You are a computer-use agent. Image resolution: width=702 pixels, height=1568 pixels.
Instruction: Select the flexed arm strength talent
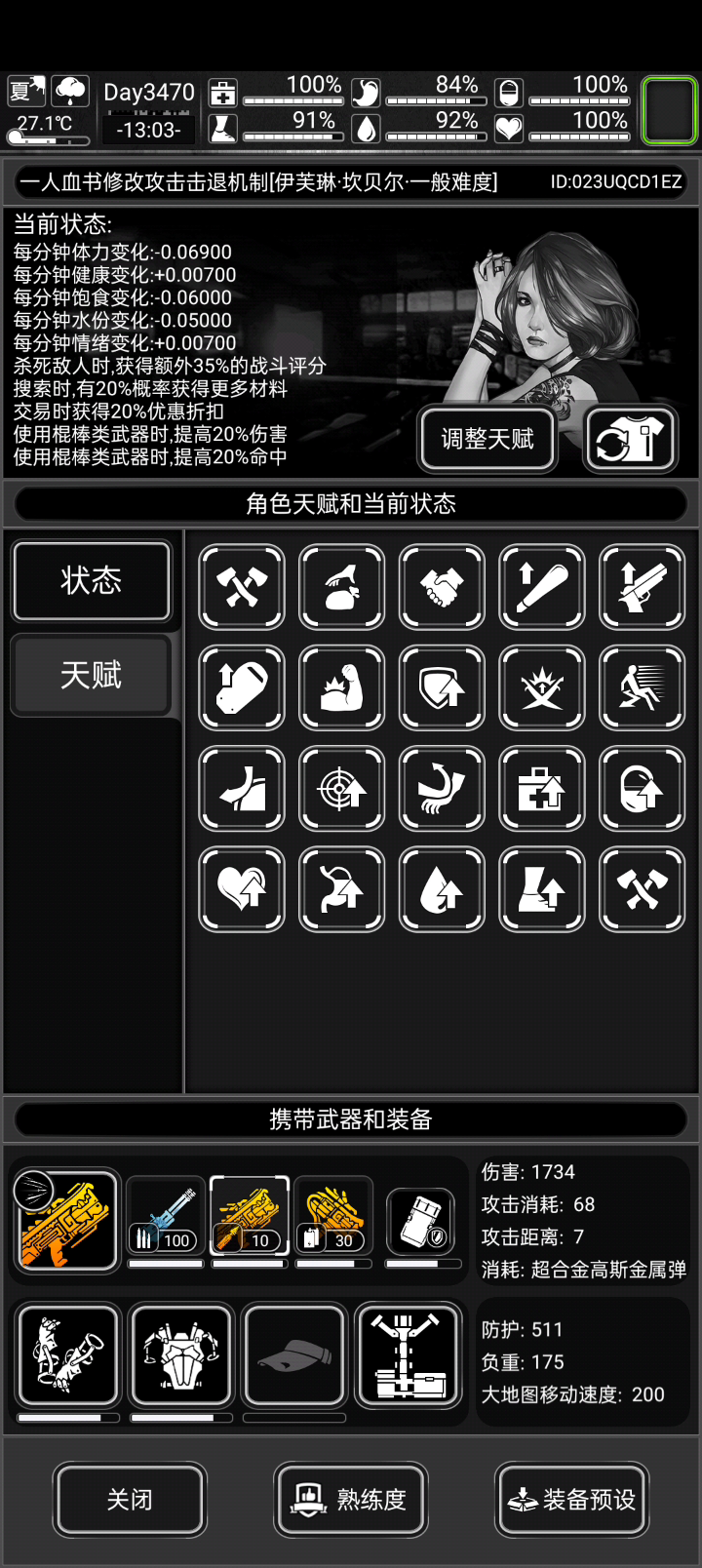[x=342, y=687]
